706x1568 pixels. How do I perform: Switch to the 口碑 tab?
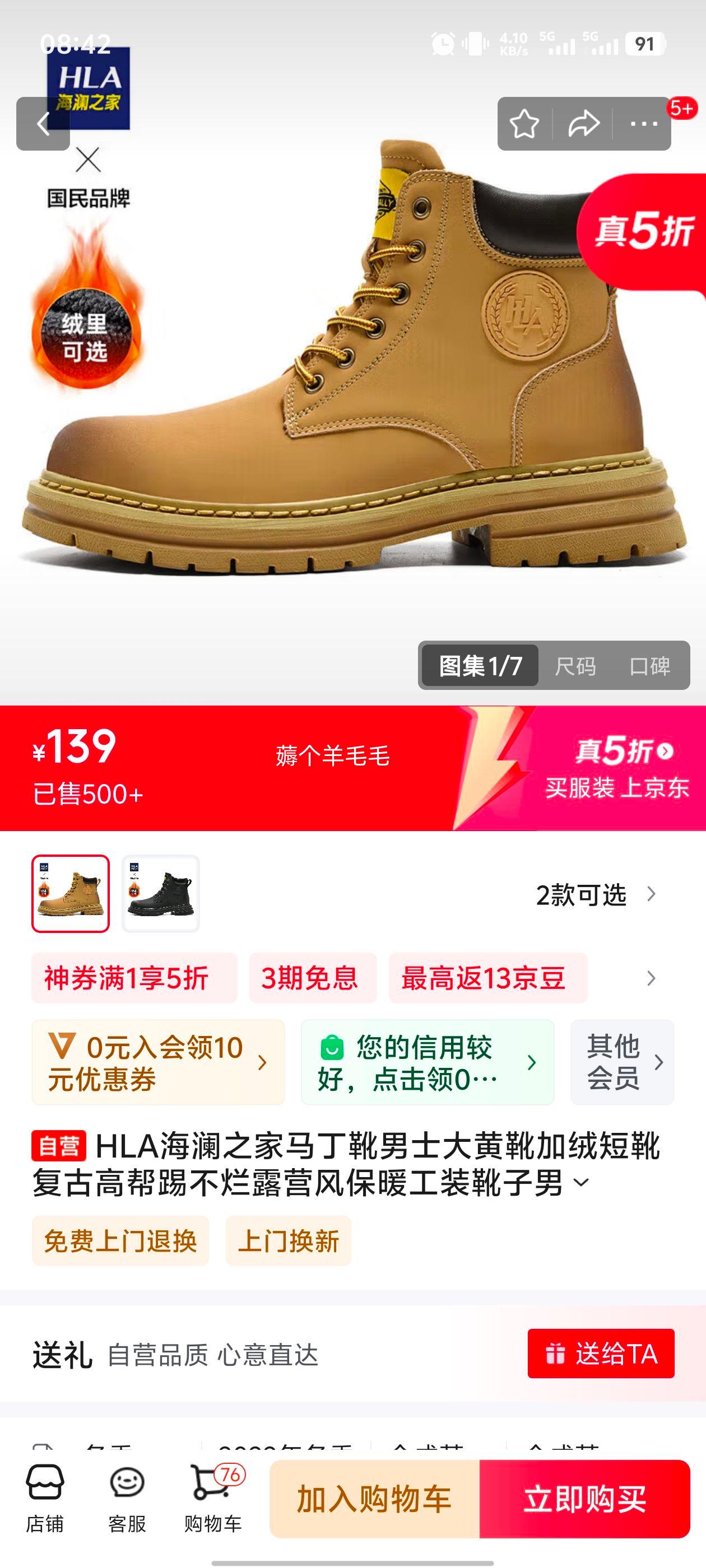click(x=649, y=666)
